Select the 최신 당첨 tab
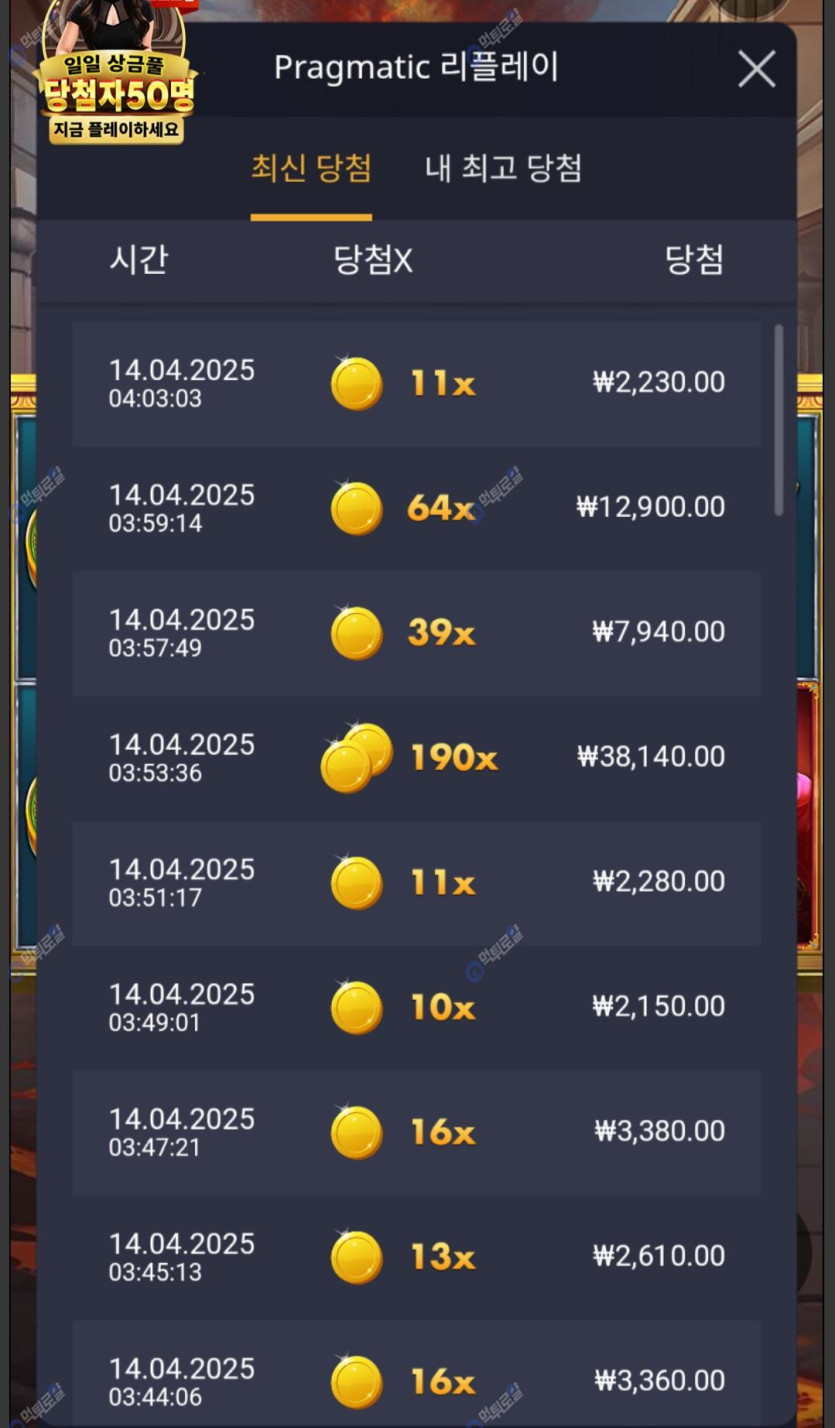Viewport: 835px width, 1428px height. tap(311, 168)
